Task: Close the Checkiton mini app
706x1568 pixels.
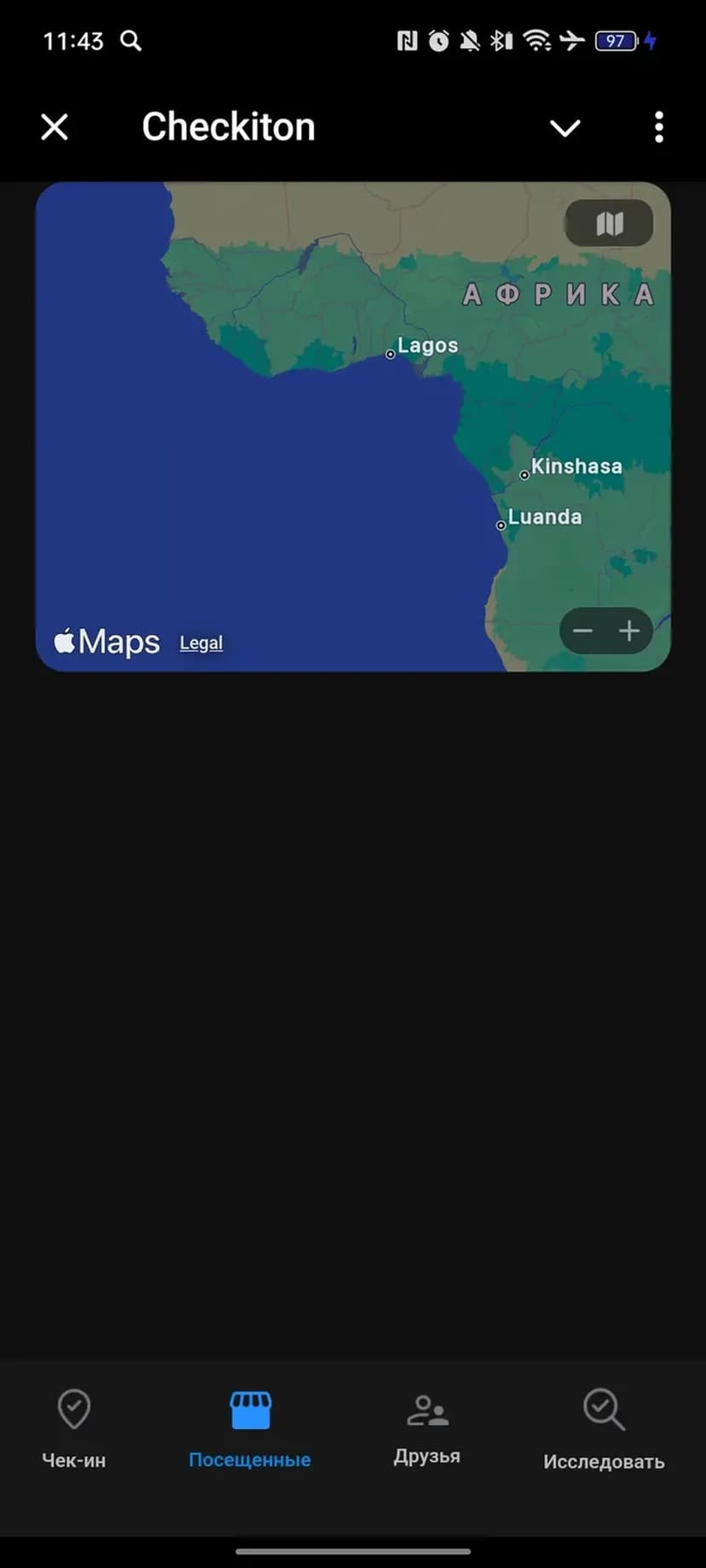Action: [55, 128]
